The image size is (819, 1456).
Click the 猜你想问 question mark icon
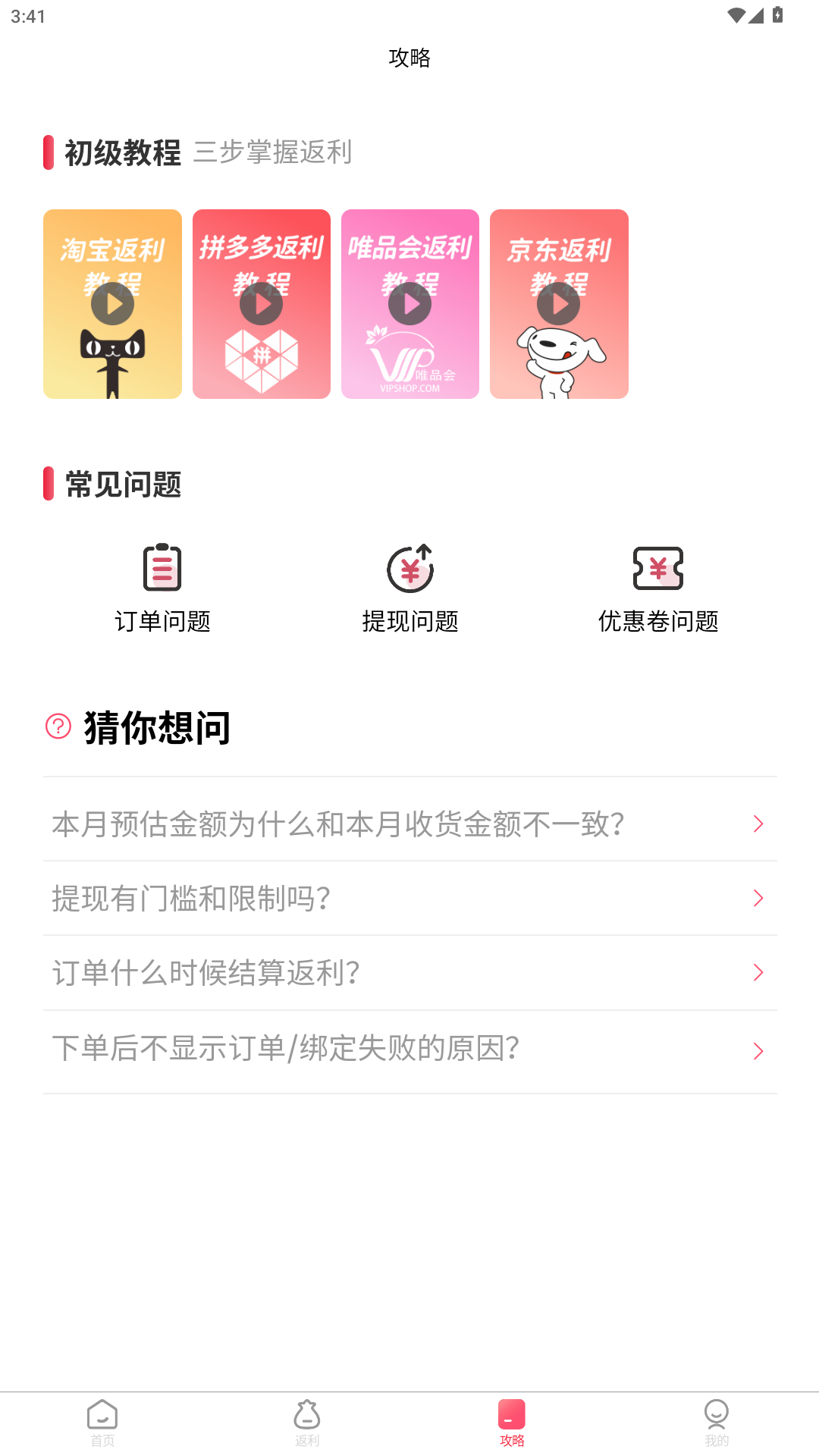point(57,726)
